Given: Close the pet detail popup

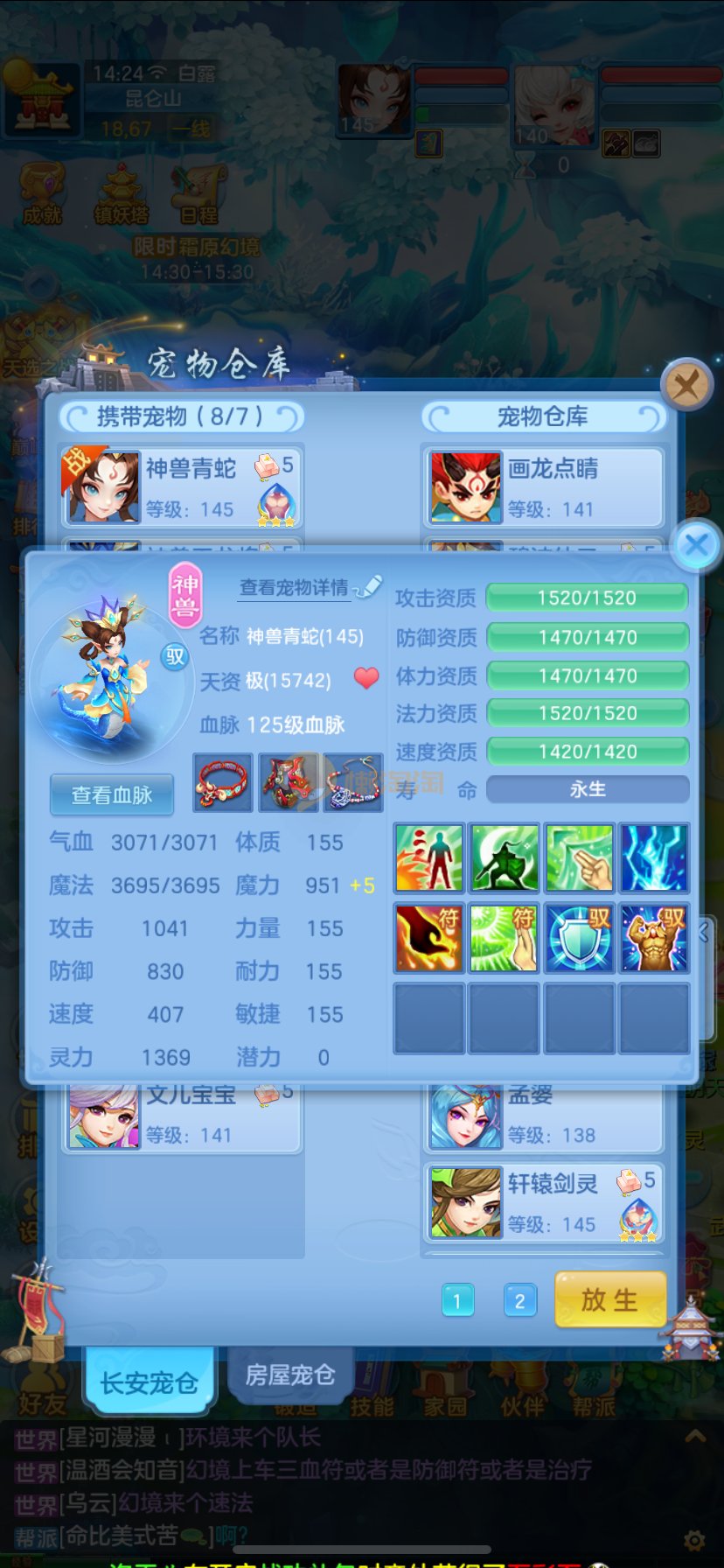Looking at the screenshot, I should click(x=696, y=546).
